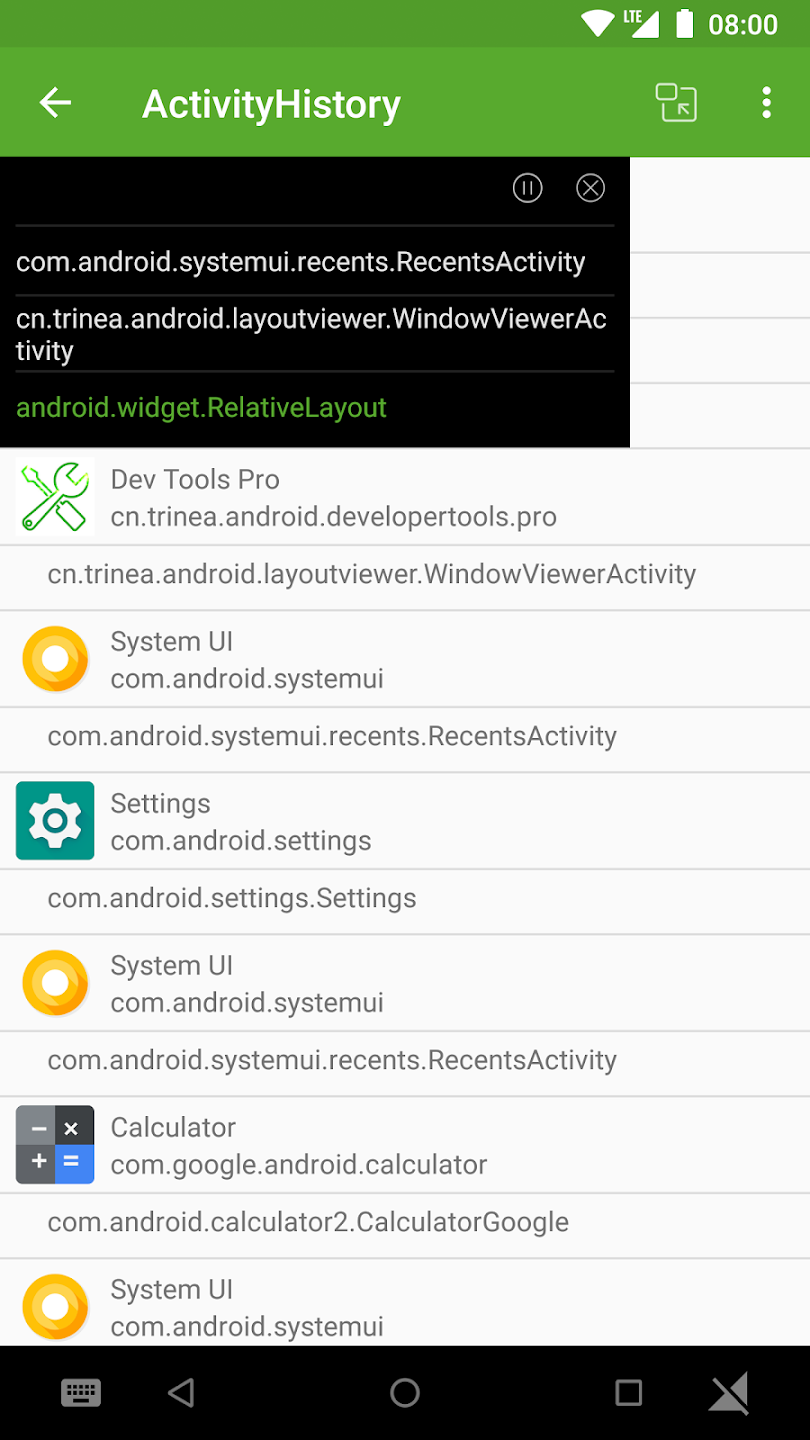Tap the floating window icon in toolbar
Image resolution: width=810 pixels, height=1440 pixels.
pyautogui.click(x=676, y=102)
